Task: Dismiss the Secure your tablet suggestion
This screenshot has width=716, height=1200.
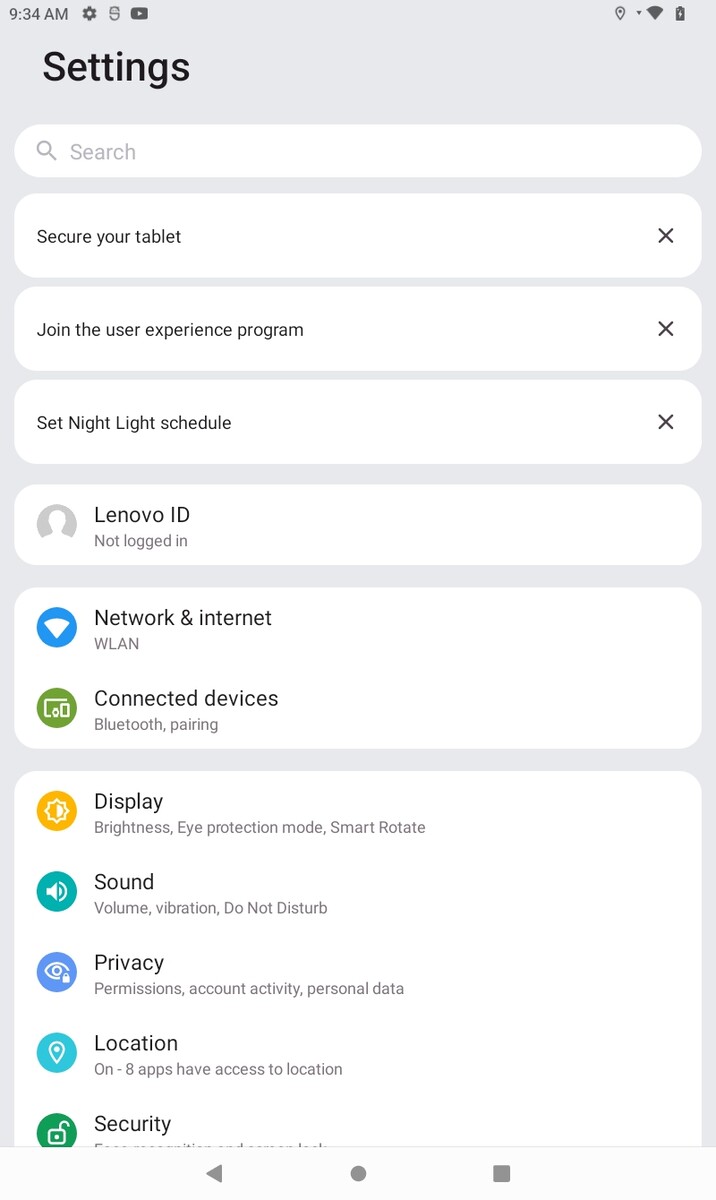Action: point(666,236)
